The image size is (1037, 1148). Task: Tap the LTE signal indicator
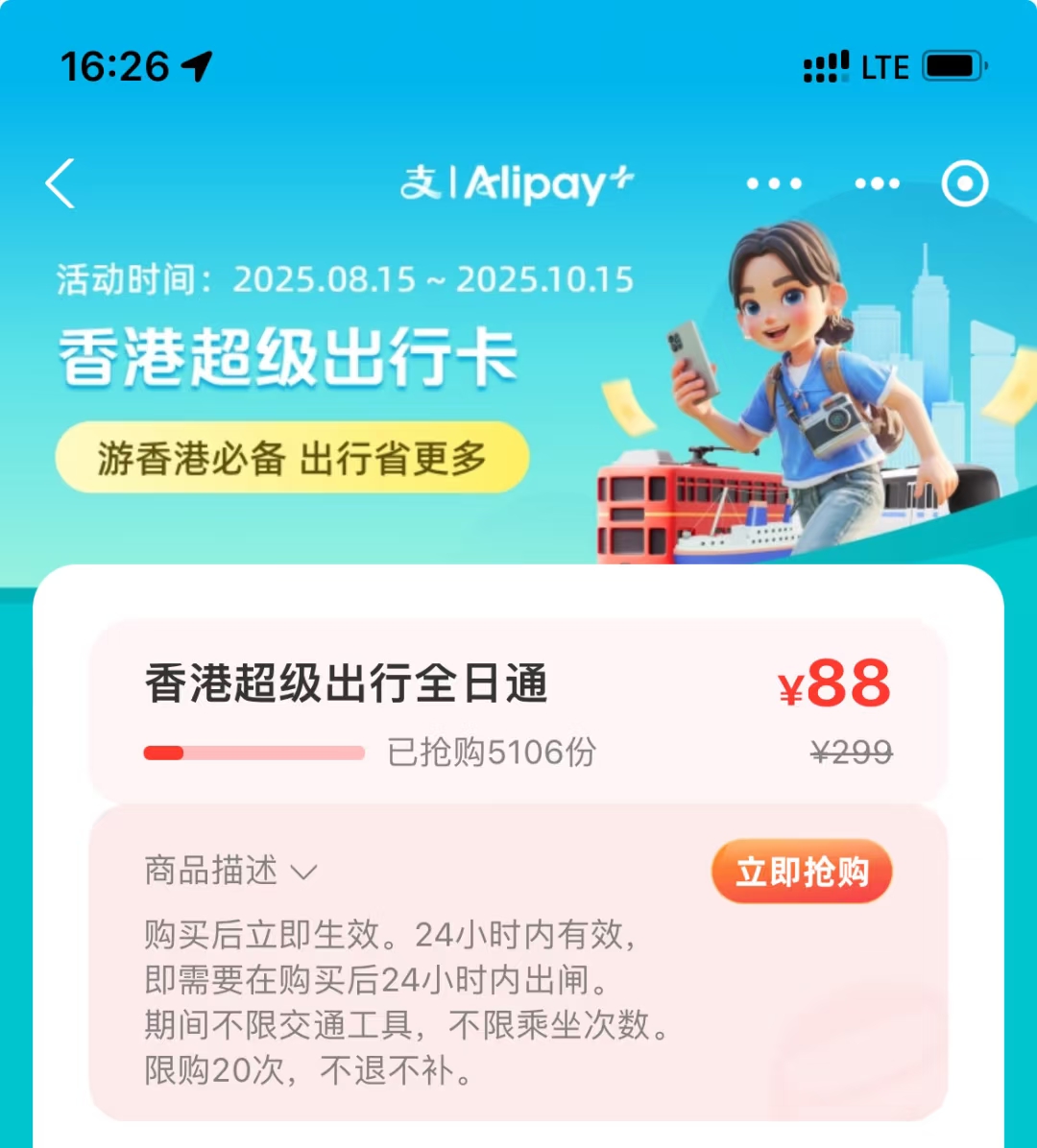point(856,65)
